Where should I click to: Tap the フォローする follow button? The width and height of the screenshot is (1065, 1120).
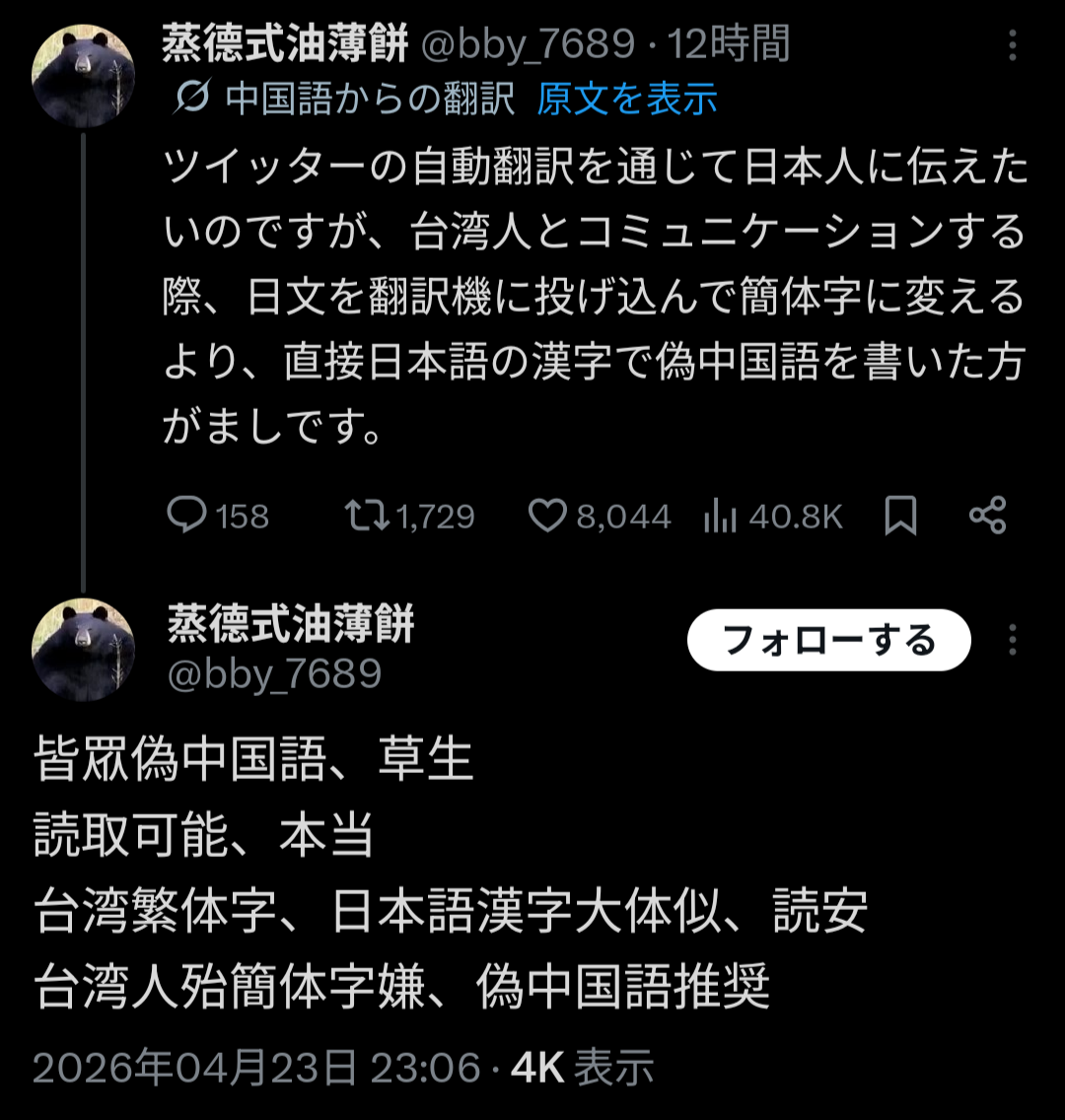[828, 641]
